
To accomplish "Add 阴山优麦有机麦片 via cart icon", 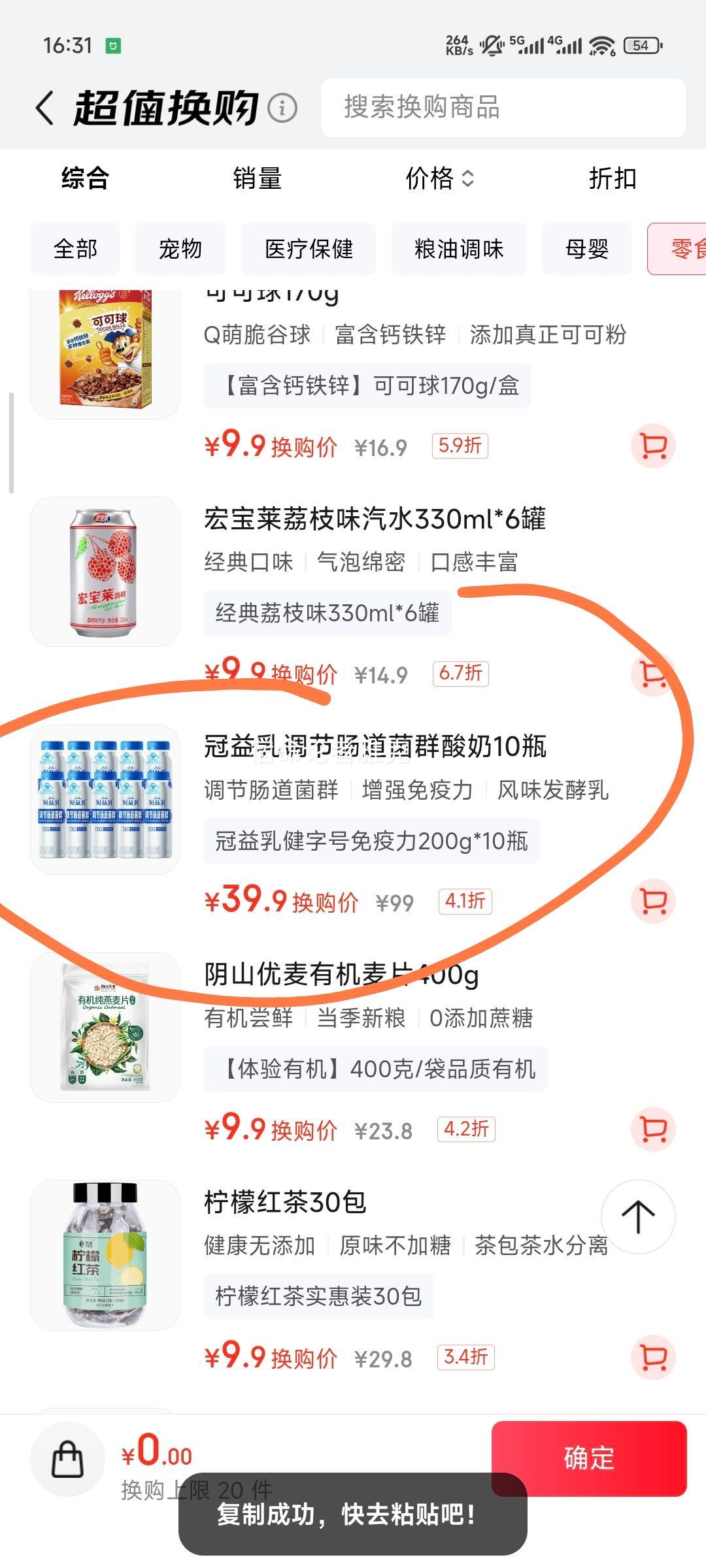I will [x=653, y=1129].
